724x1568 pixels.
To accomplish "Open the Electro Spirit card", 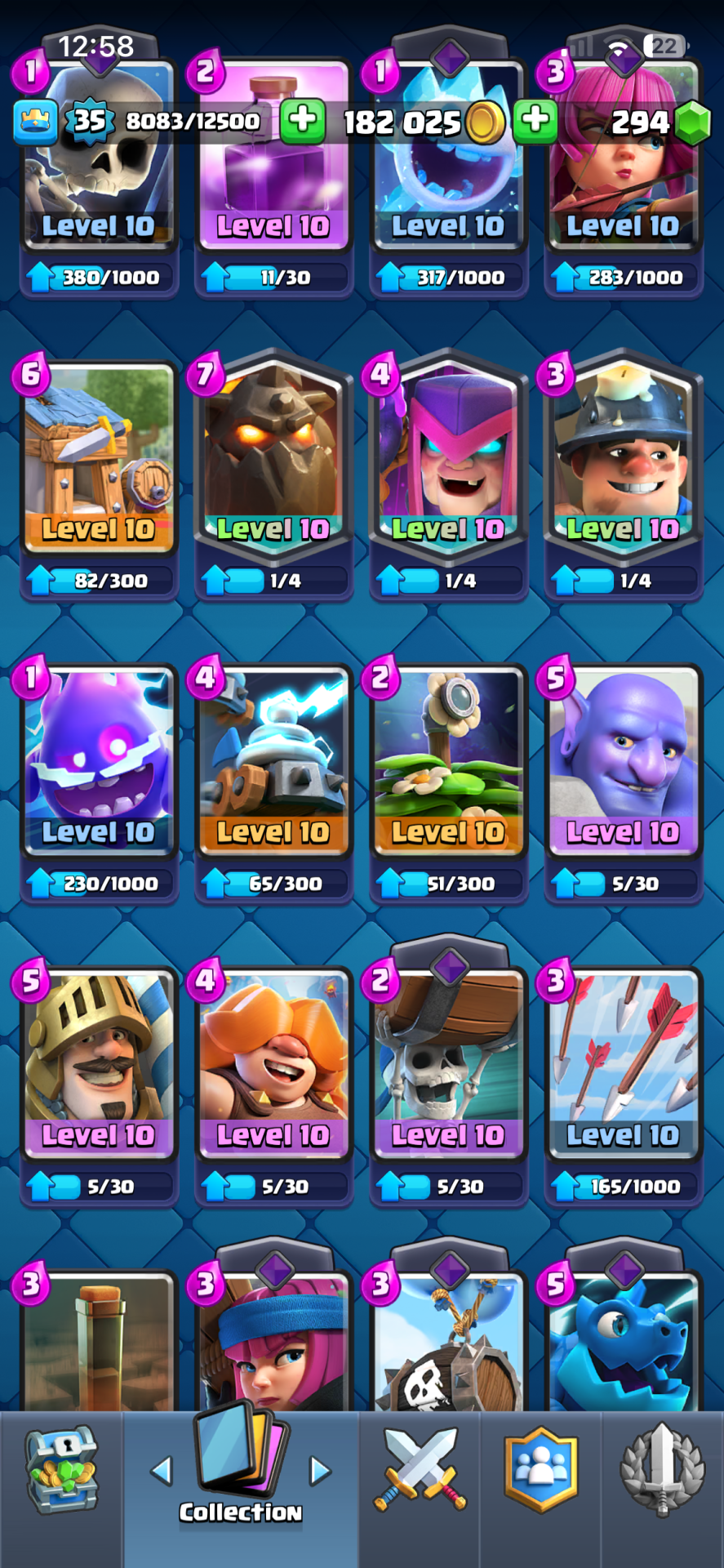I will pyautogui.click(x=99, y=759).
